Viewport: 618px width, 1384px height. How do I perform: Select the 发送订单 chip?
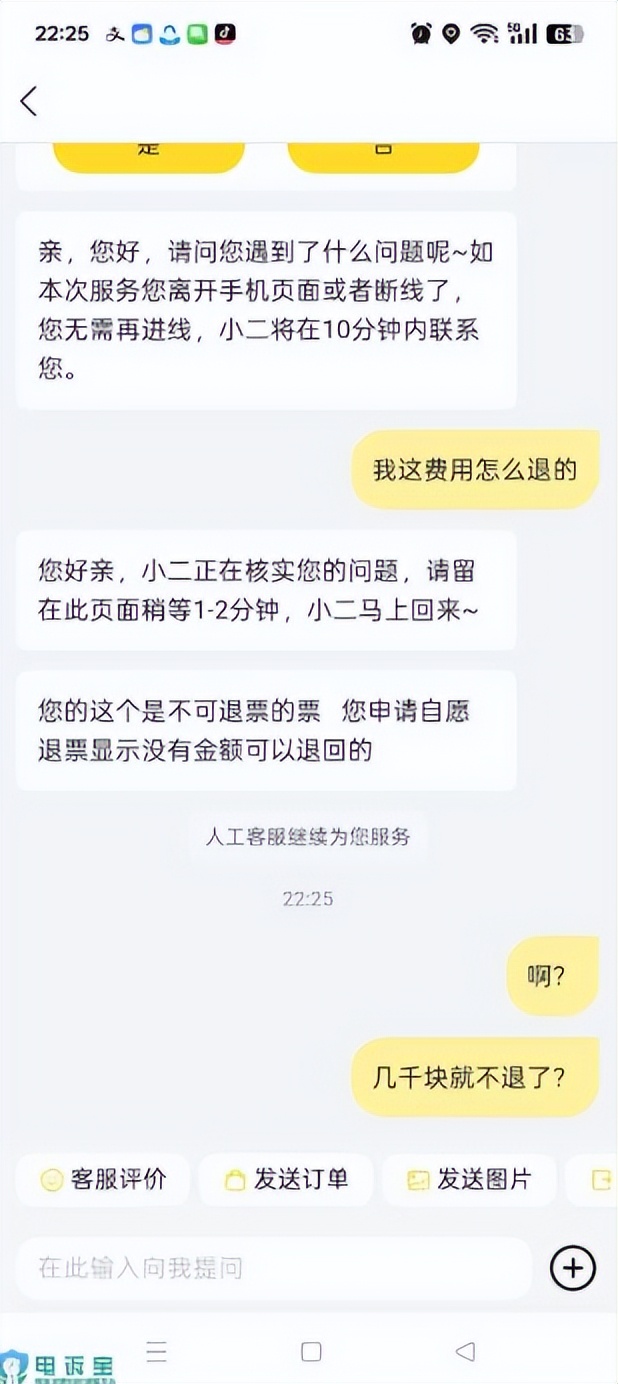(286, 1179)
